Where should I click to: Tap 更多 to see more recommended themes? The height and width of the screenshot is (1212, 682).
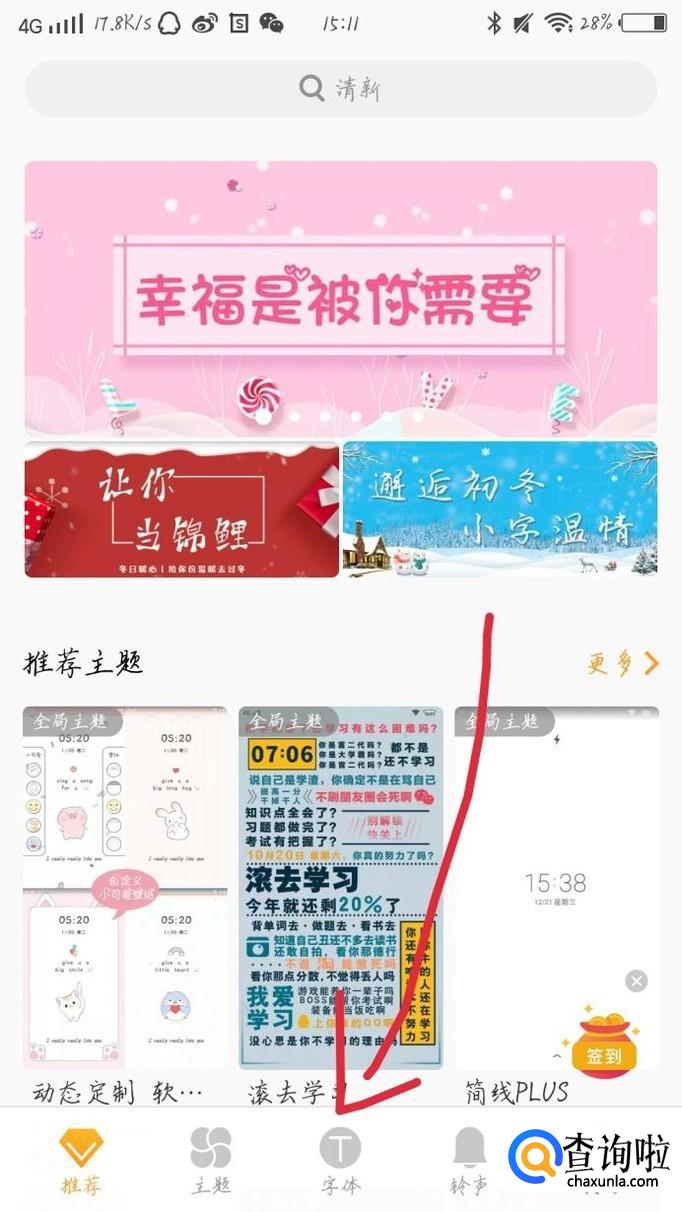point(623,662)
